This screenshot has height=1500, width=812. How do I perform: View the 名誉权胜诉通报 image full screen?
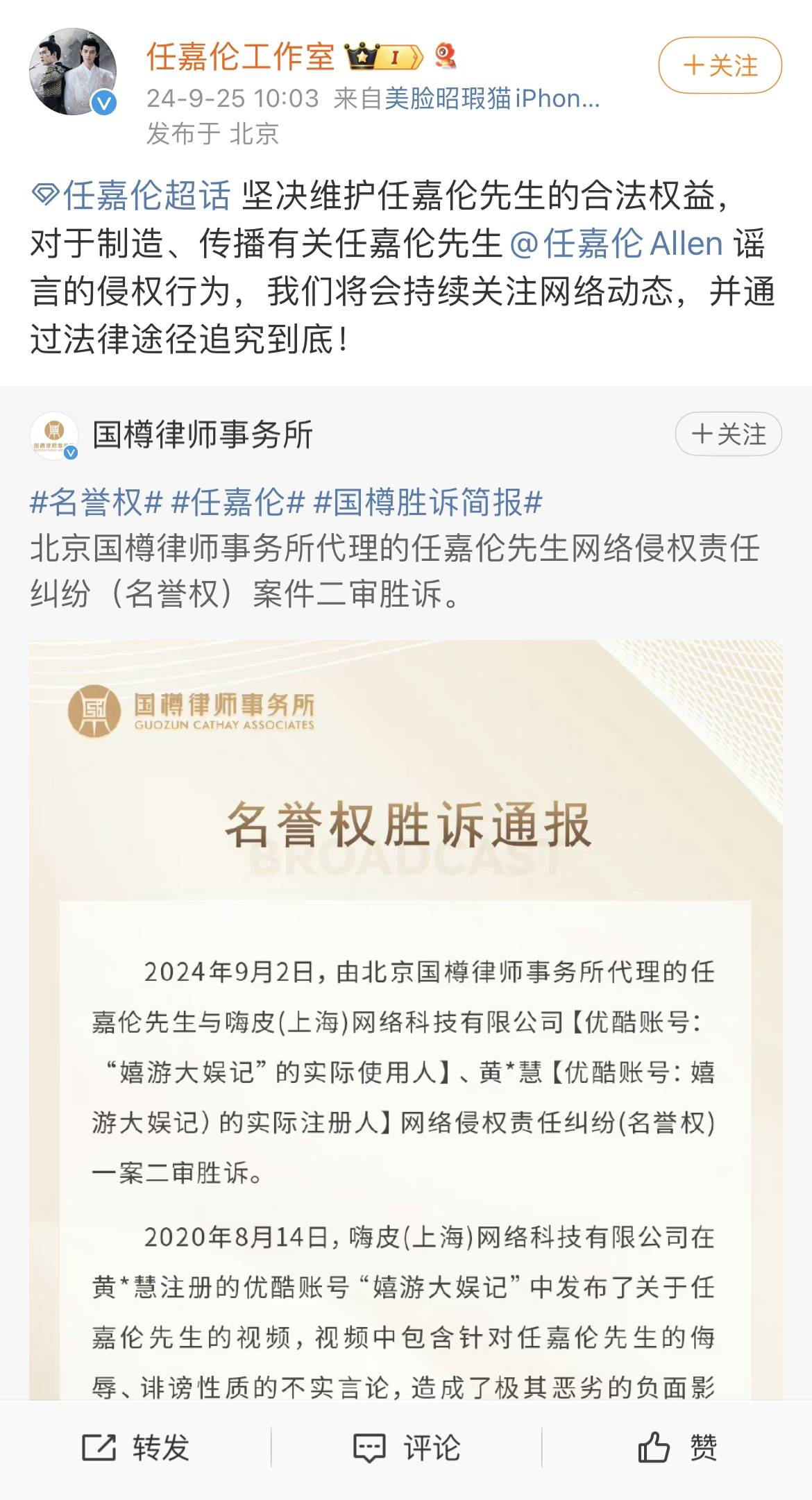(x=406, y=1019)
